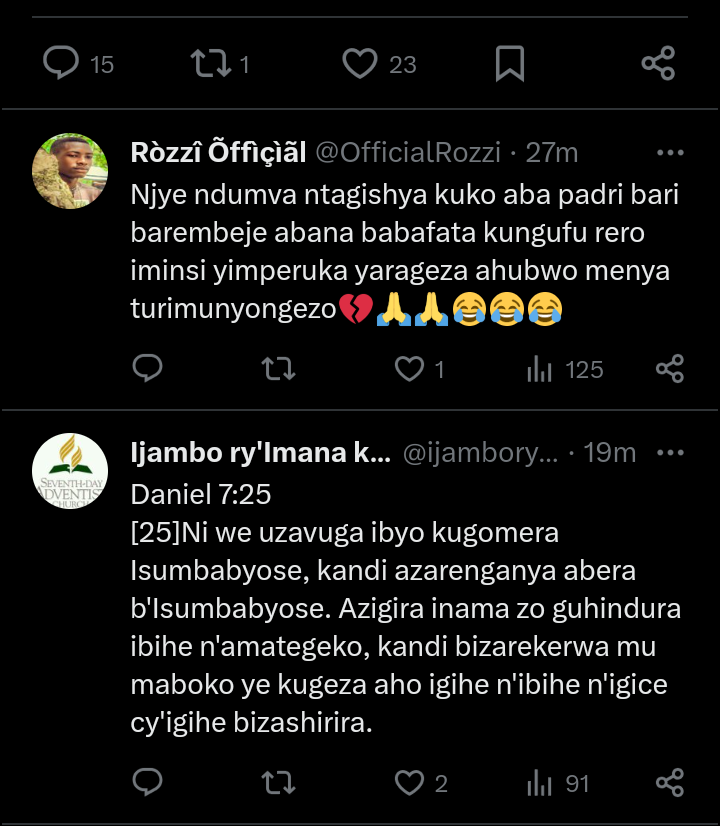The height and width of the screenshot is (826, 720).
Task: Like the main post with 23 likes
Action: [359, 65]
